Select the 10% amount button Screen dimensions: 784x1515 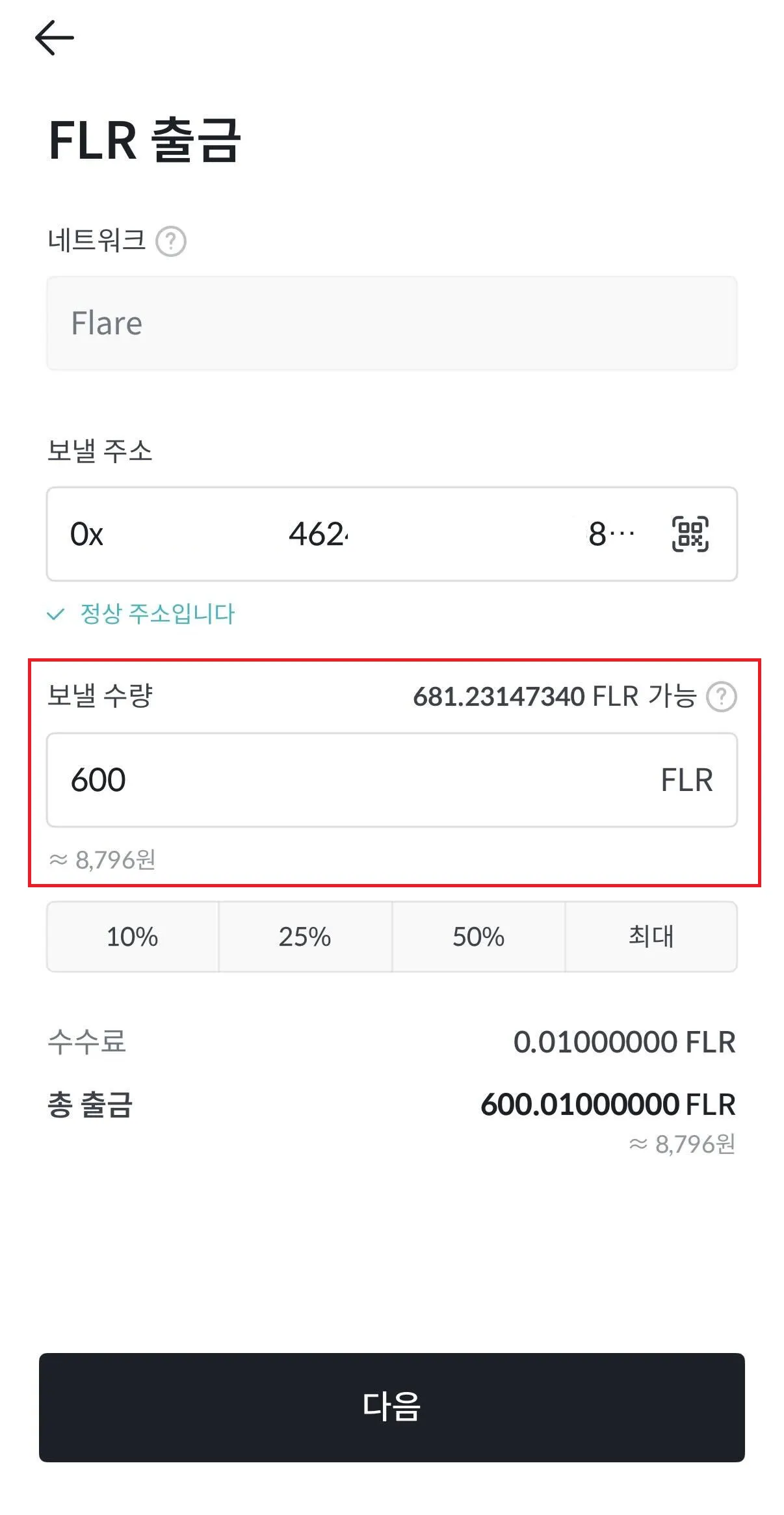point(133,937)
